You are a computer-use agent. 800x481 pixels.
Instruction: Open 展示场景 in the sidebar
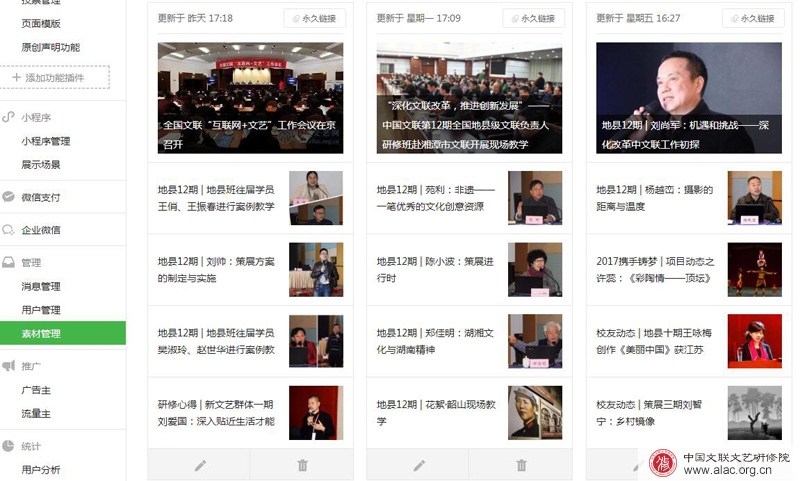tap(41, 164)
